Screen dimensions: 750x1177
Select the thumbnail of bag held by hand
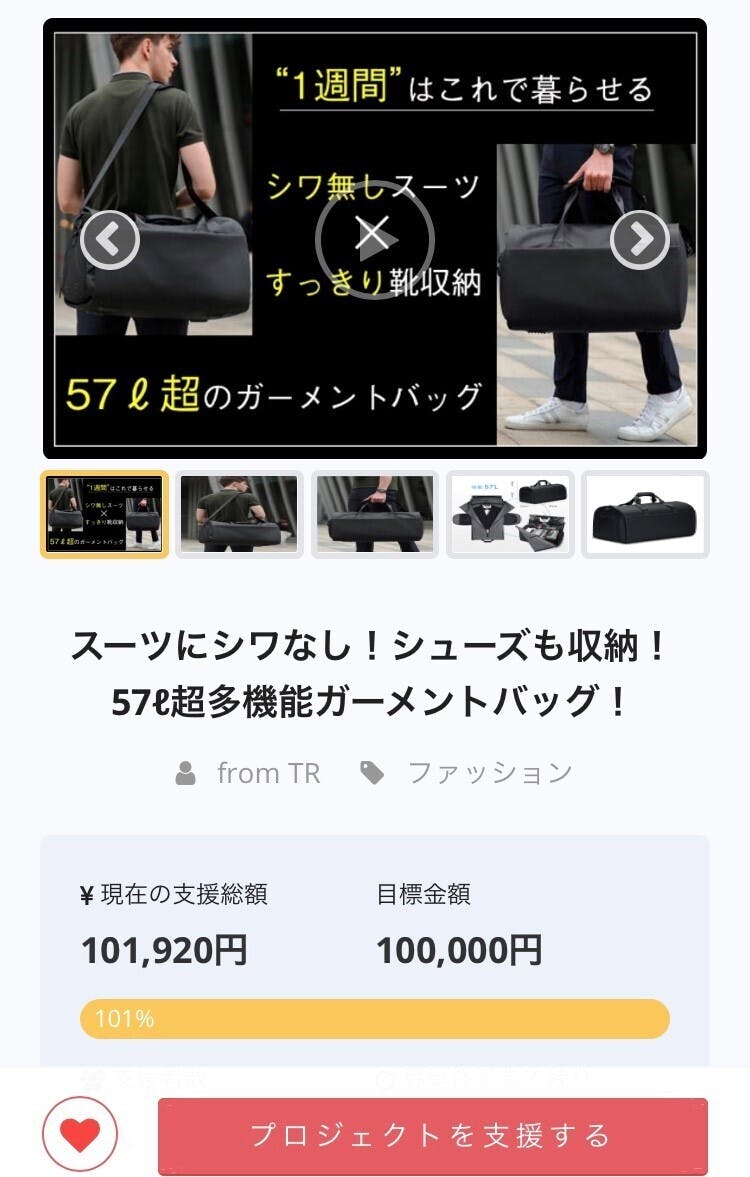[375, 514]
